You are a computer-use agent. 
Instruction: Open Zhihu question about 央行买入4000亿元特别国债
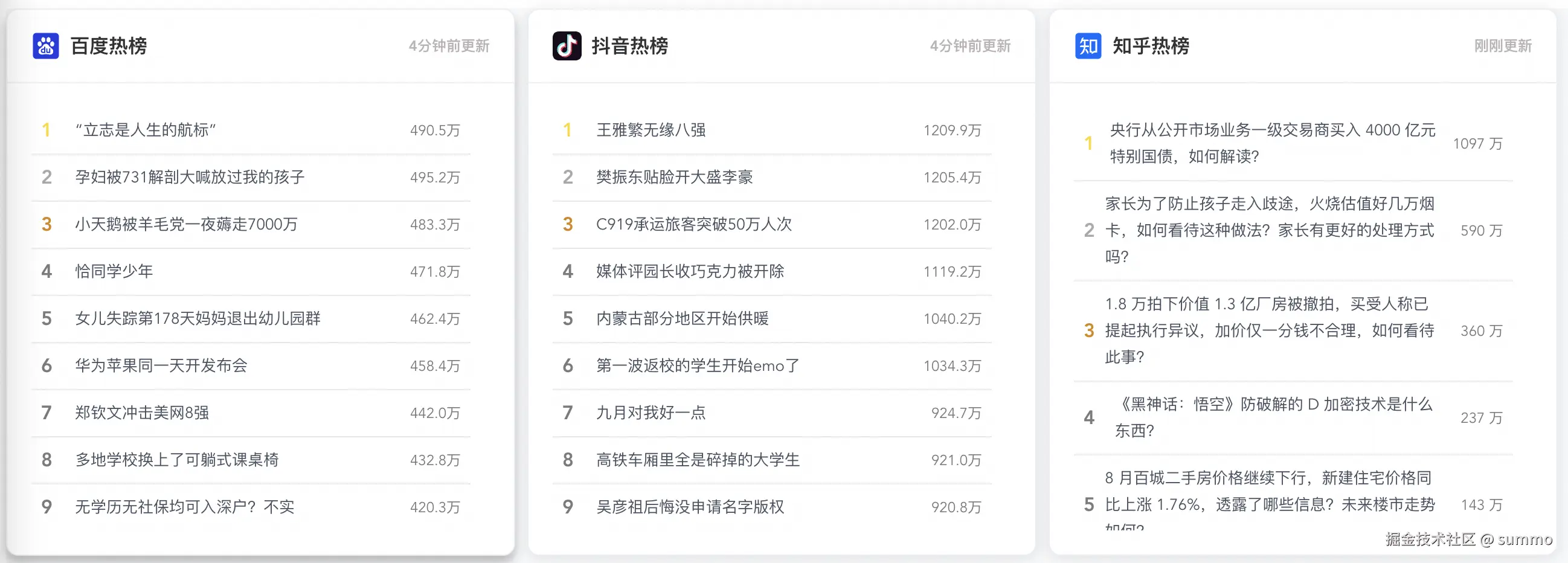tap(1272, 143)
